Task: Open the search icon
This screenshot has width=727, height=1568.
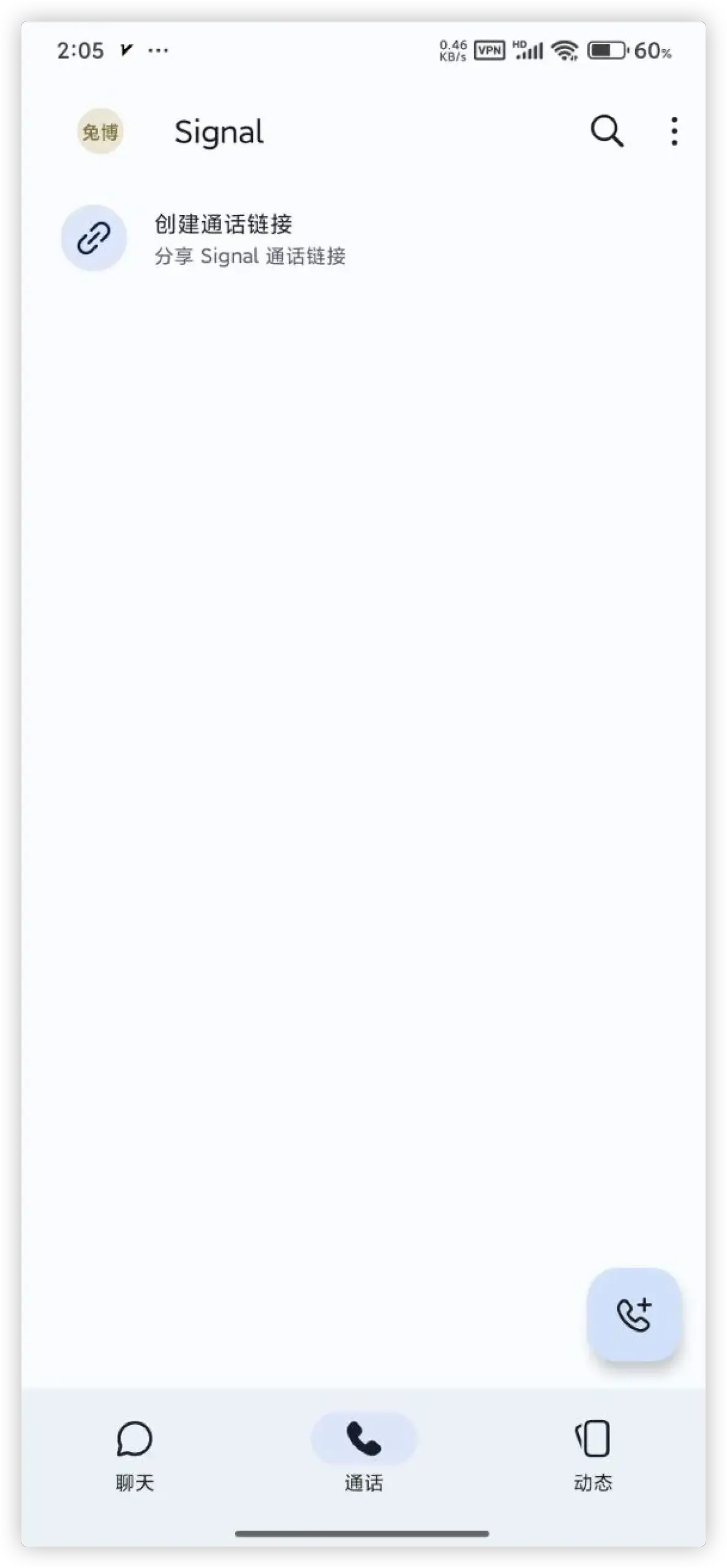Action: coord(606,131)
